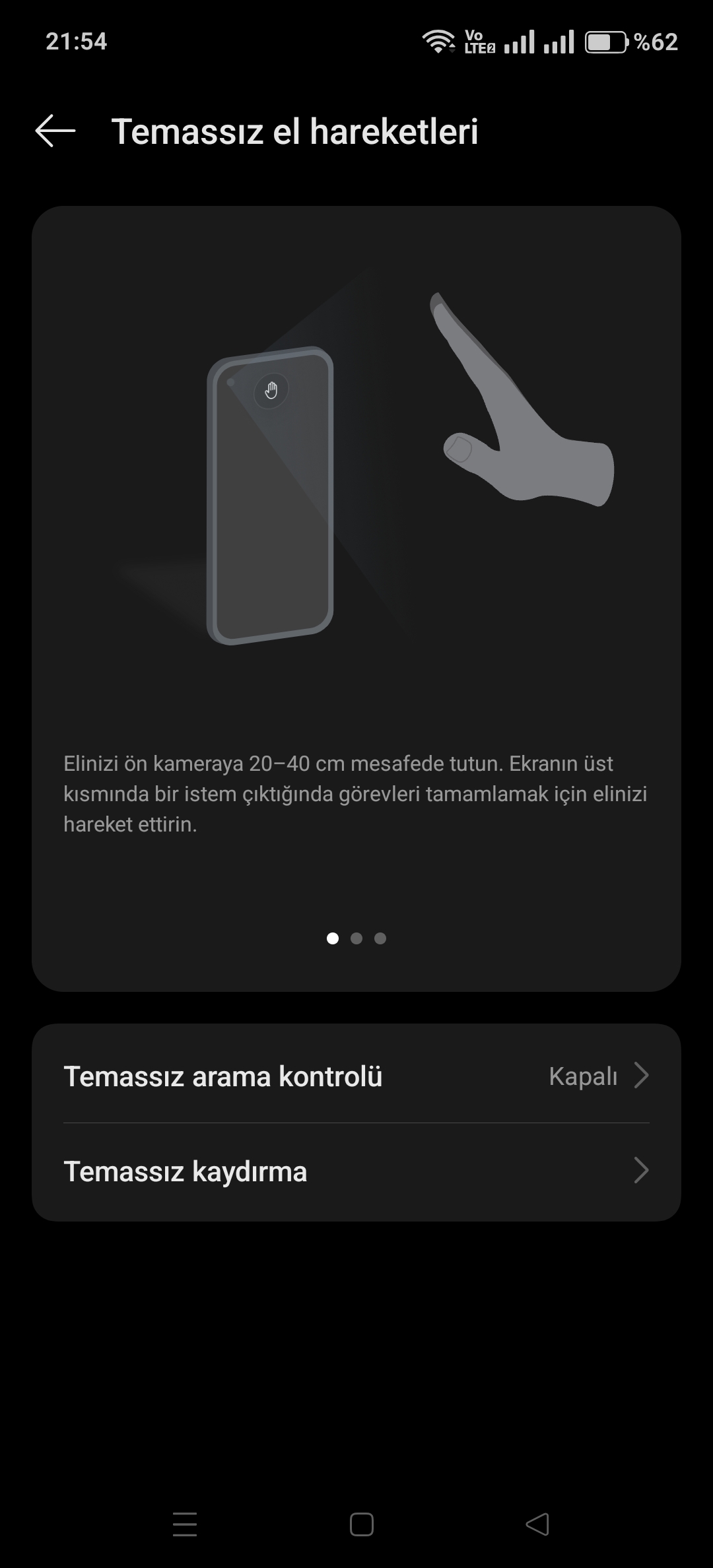Select the second page indicator dot
The image size is (713, 1568).
point(356,938)
